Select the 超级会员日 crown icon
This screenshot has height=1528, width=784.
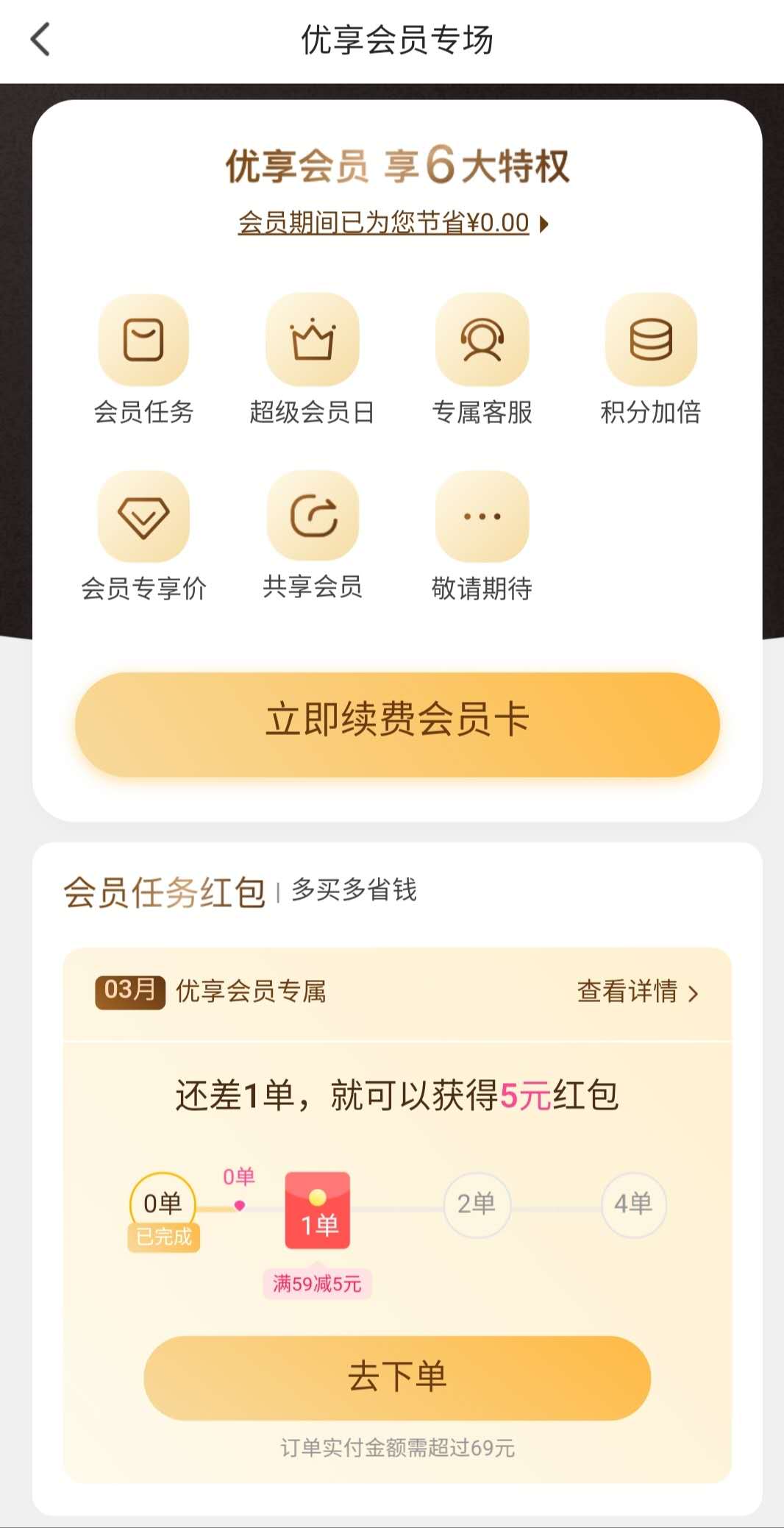(313, 341)
